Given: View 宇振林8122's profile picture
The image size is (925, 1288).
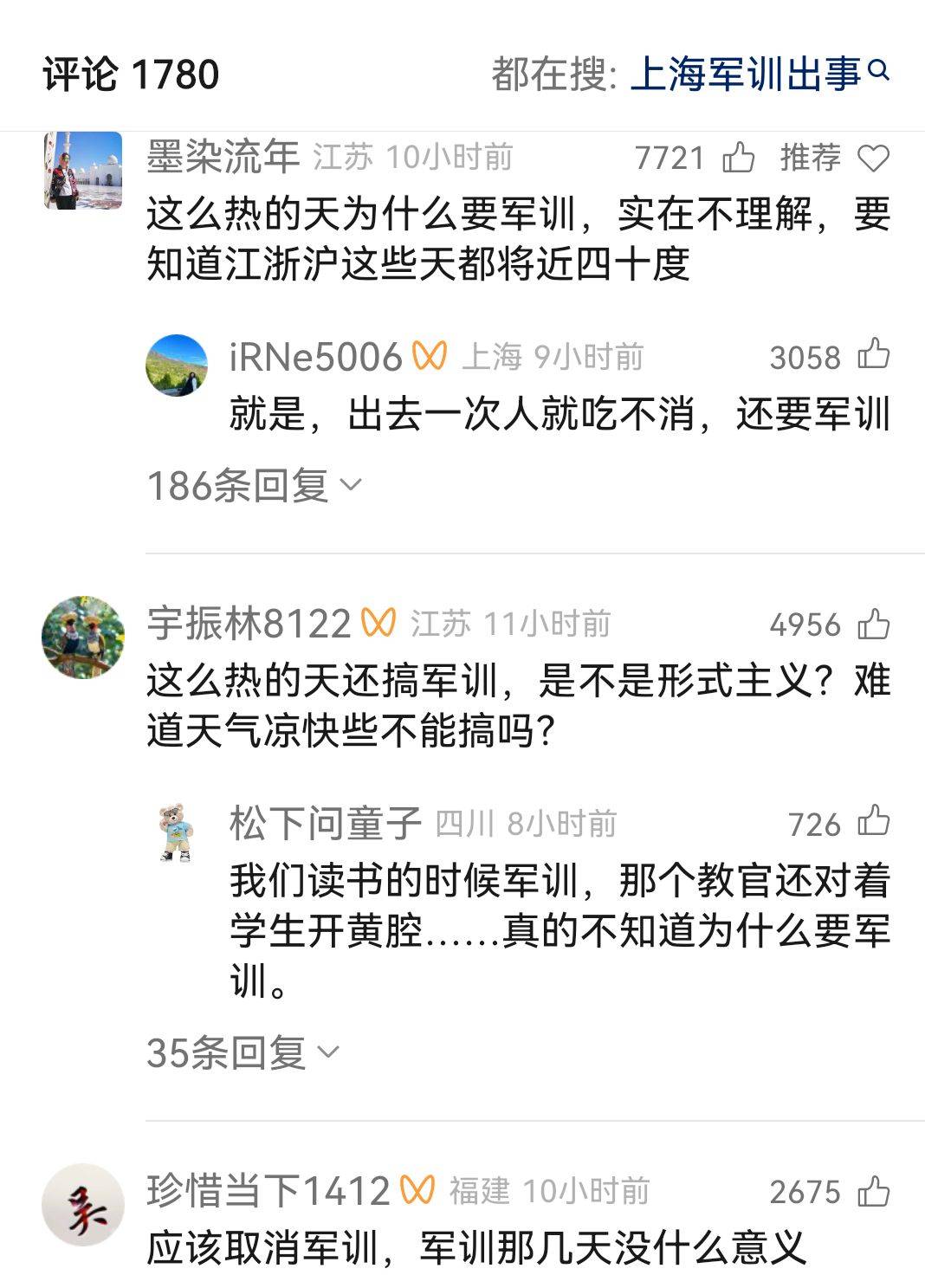Looking at the screenshot, I should point(83,637).
